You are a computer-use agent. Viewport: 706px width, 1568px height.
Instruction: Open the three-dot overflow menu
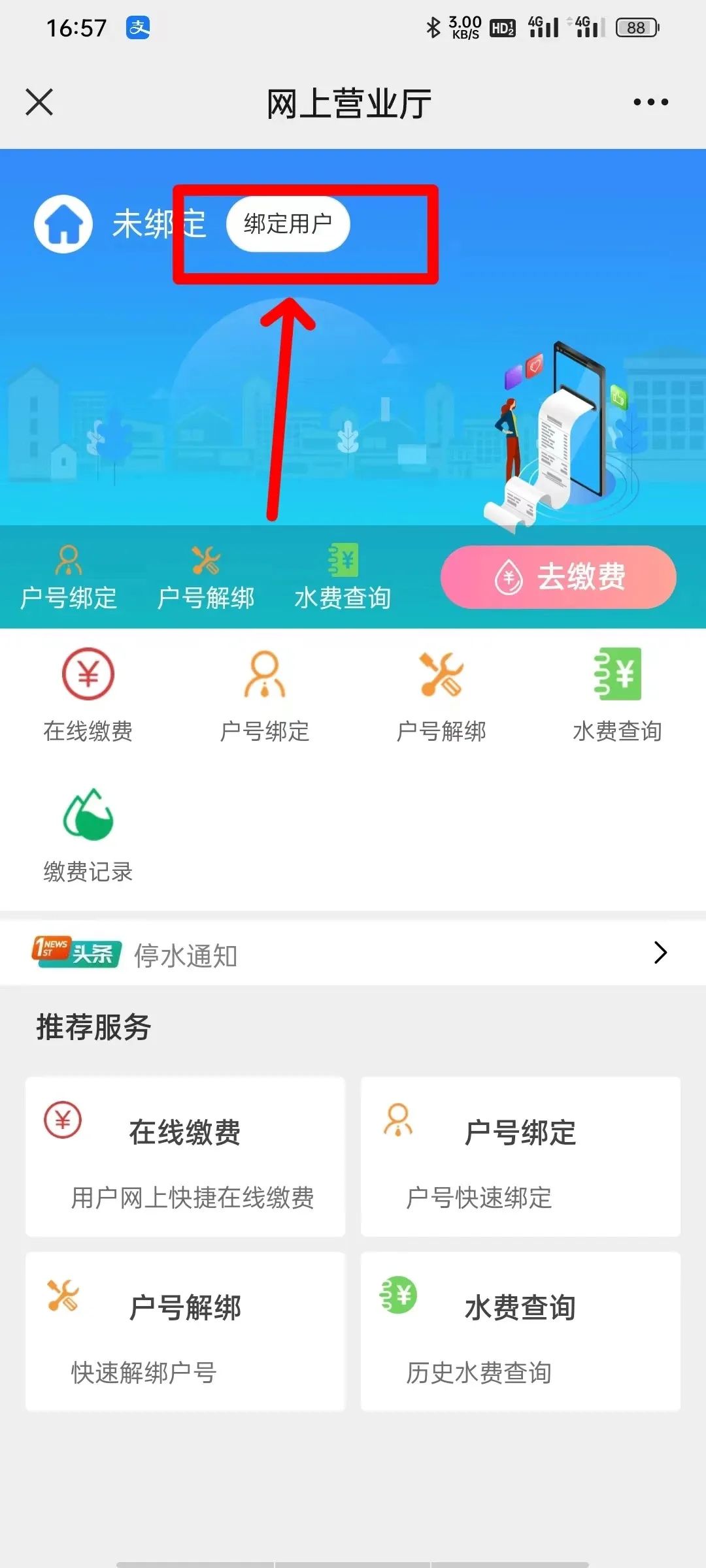[x=650, y=103]
